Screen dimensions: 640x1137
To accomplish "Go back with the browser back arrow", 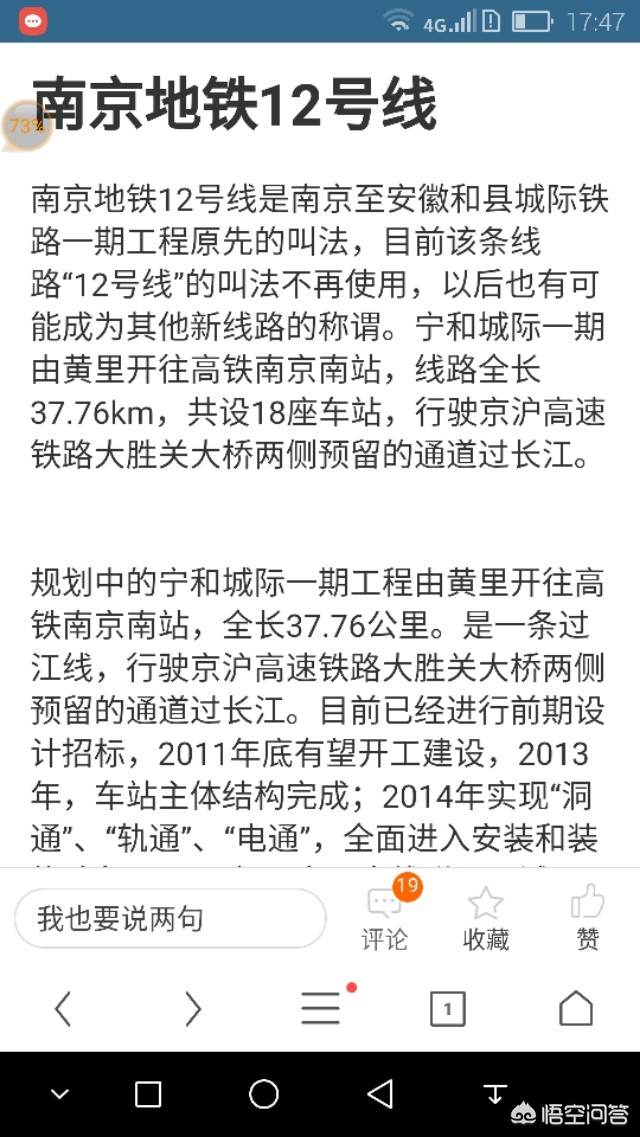I will (x=63, y=1009).
